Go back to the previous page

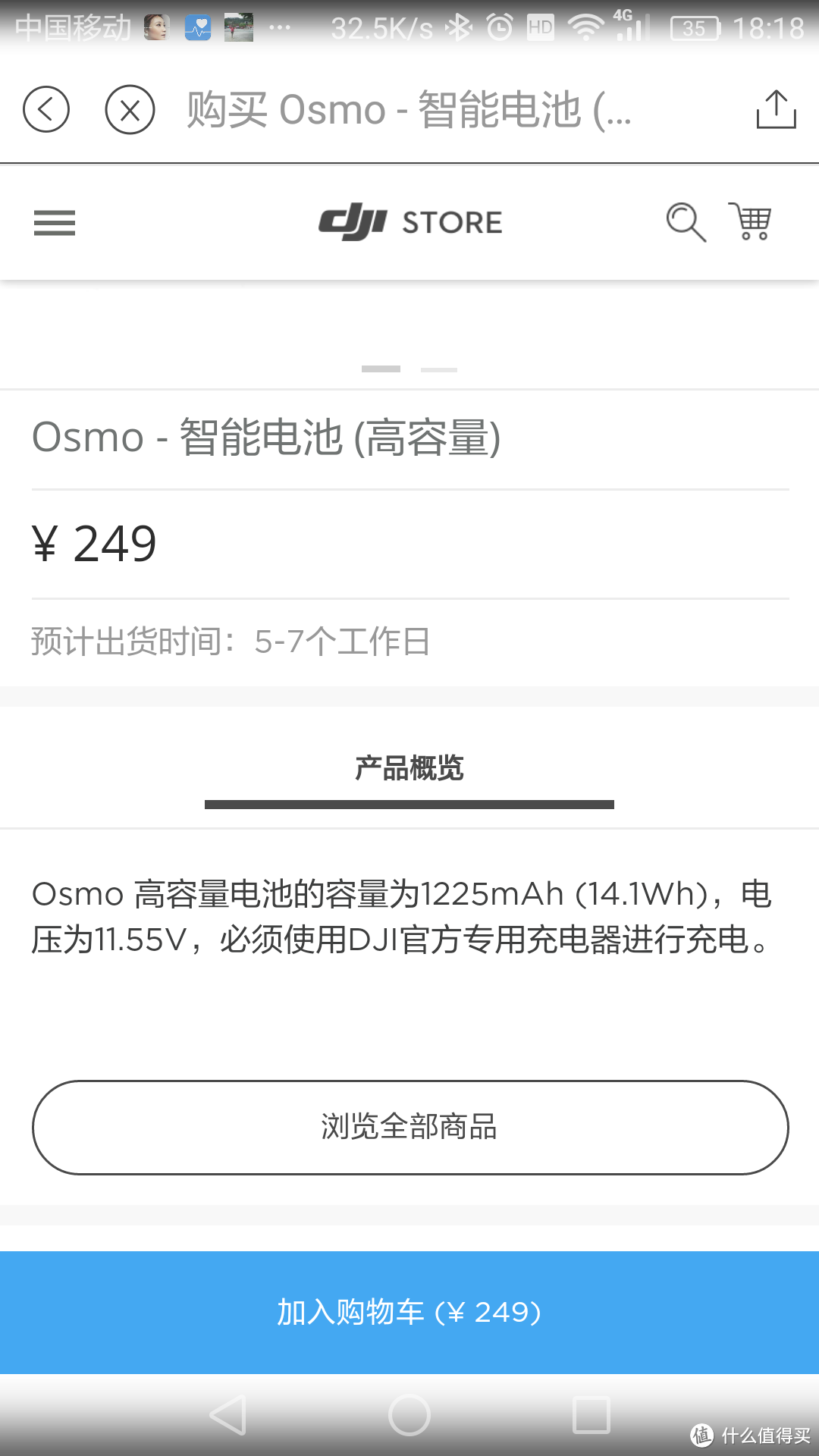[x=46, y=108]
